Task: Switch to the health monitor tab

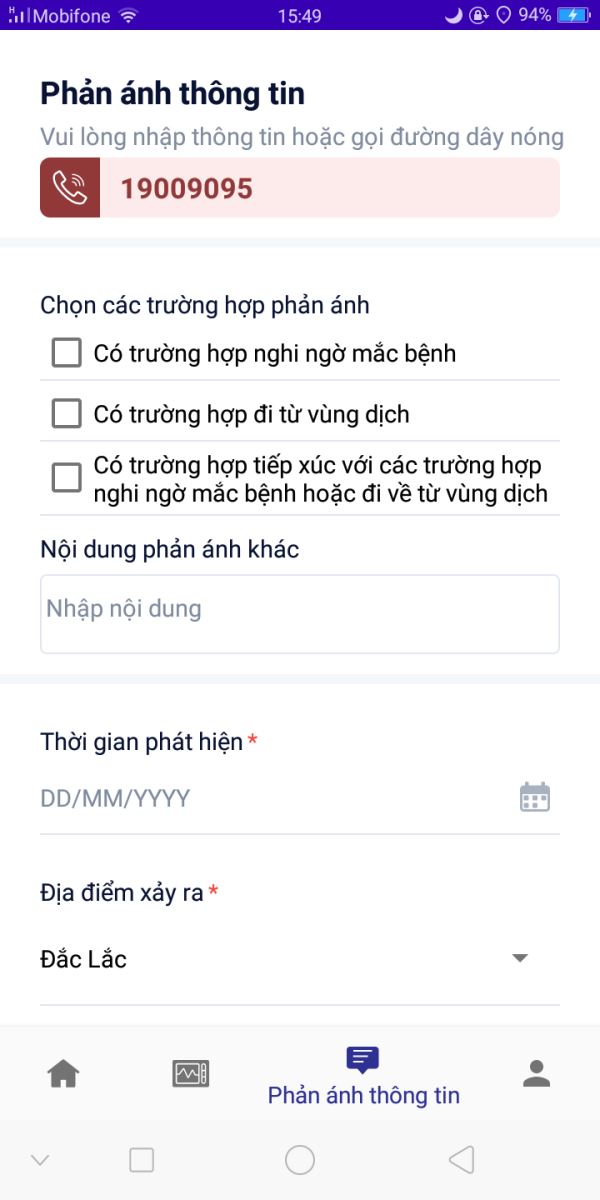Action: [x=190, y=1074]
